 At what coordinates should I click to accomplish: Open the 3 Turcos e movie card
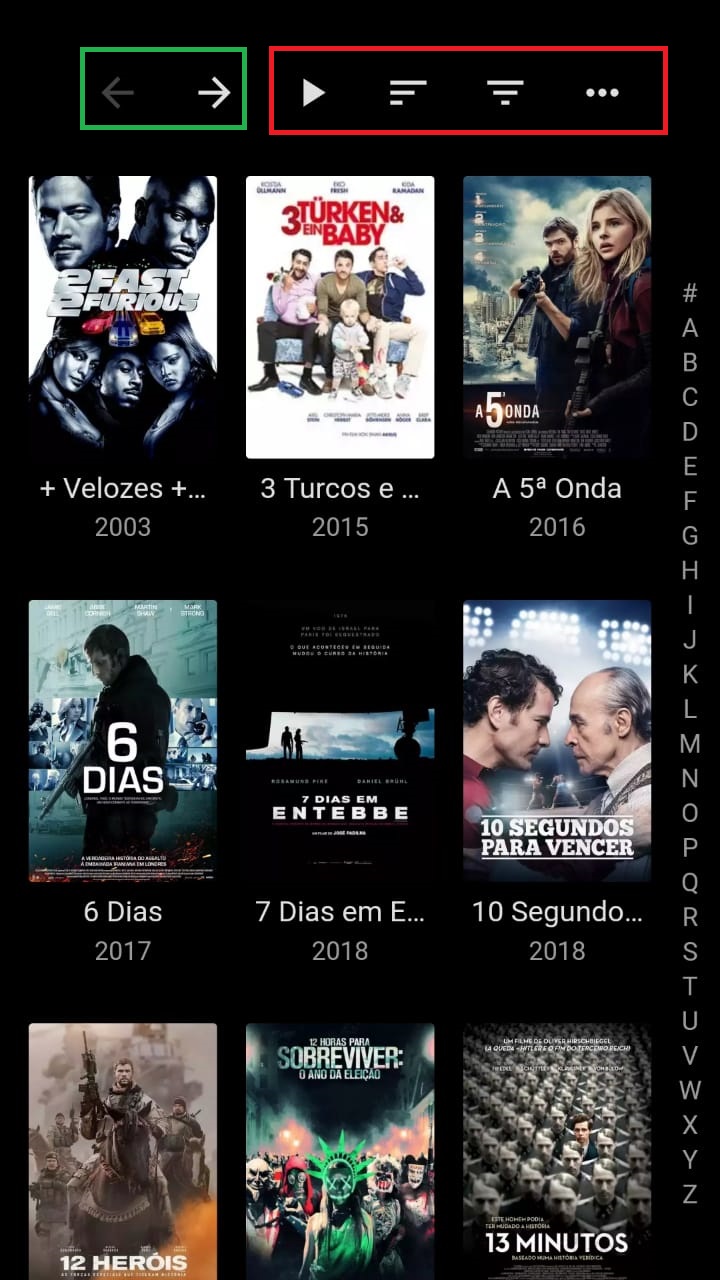[340, 317]
